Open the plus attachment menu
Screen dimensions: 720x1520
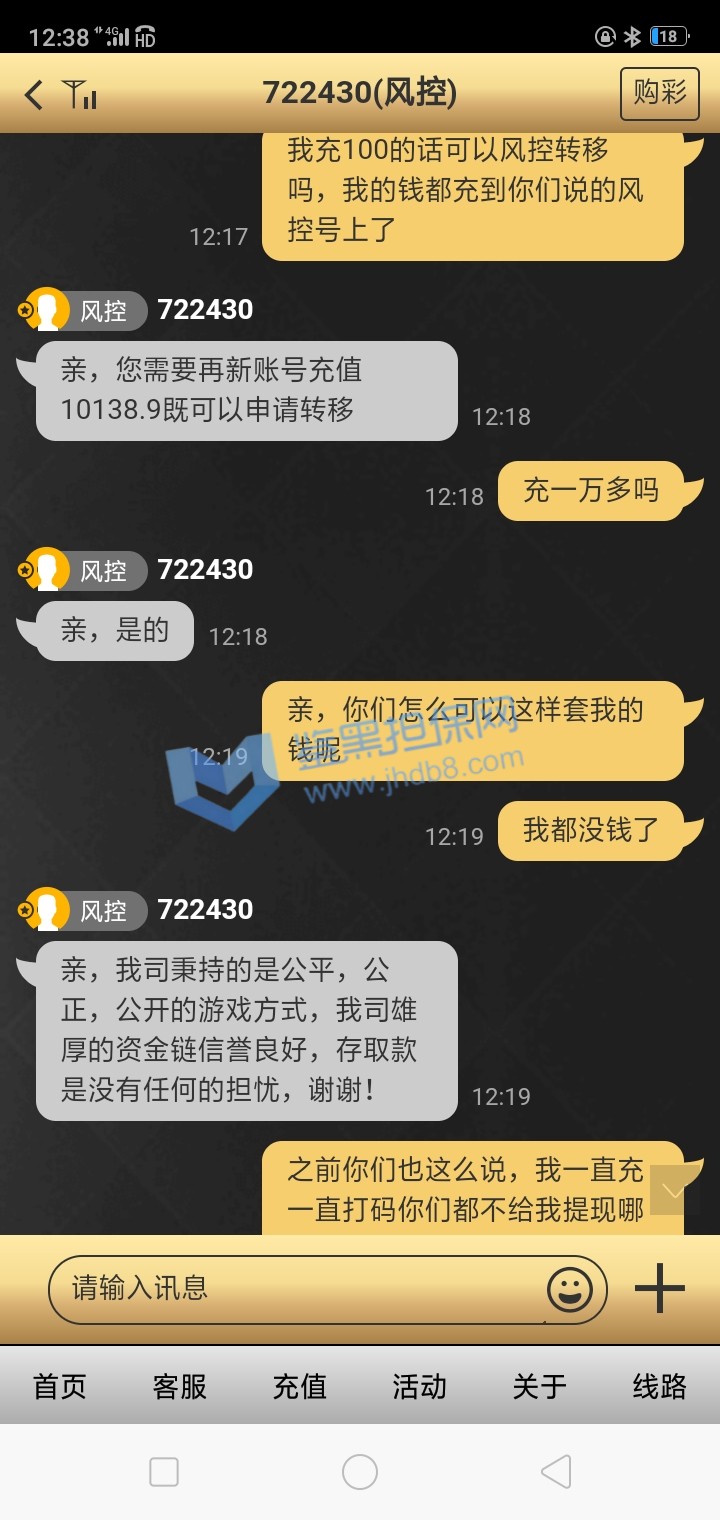coord(660,1289)
